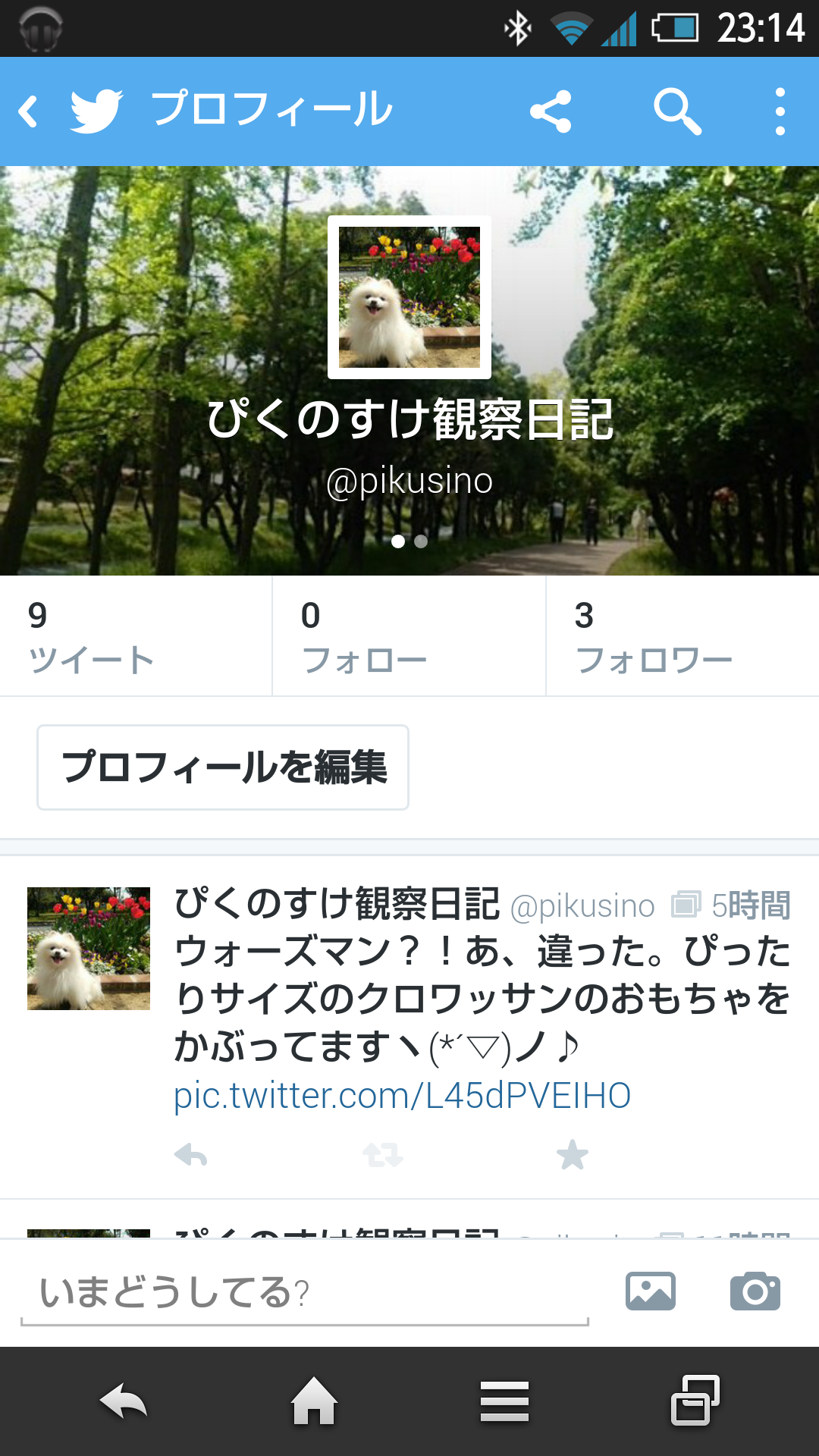Open the search magnifier
The width and height of the screenshot is (819, 1456).
point(677,111)
